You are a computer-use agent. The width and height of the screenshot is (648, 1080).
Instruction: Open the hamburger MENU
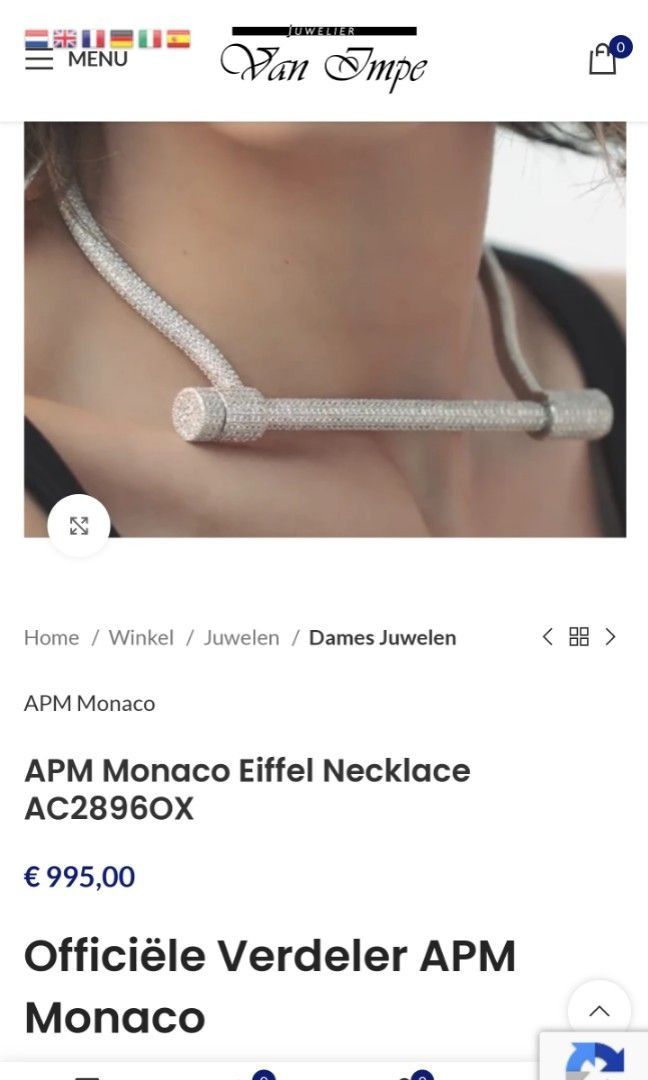tap(75, 60)
